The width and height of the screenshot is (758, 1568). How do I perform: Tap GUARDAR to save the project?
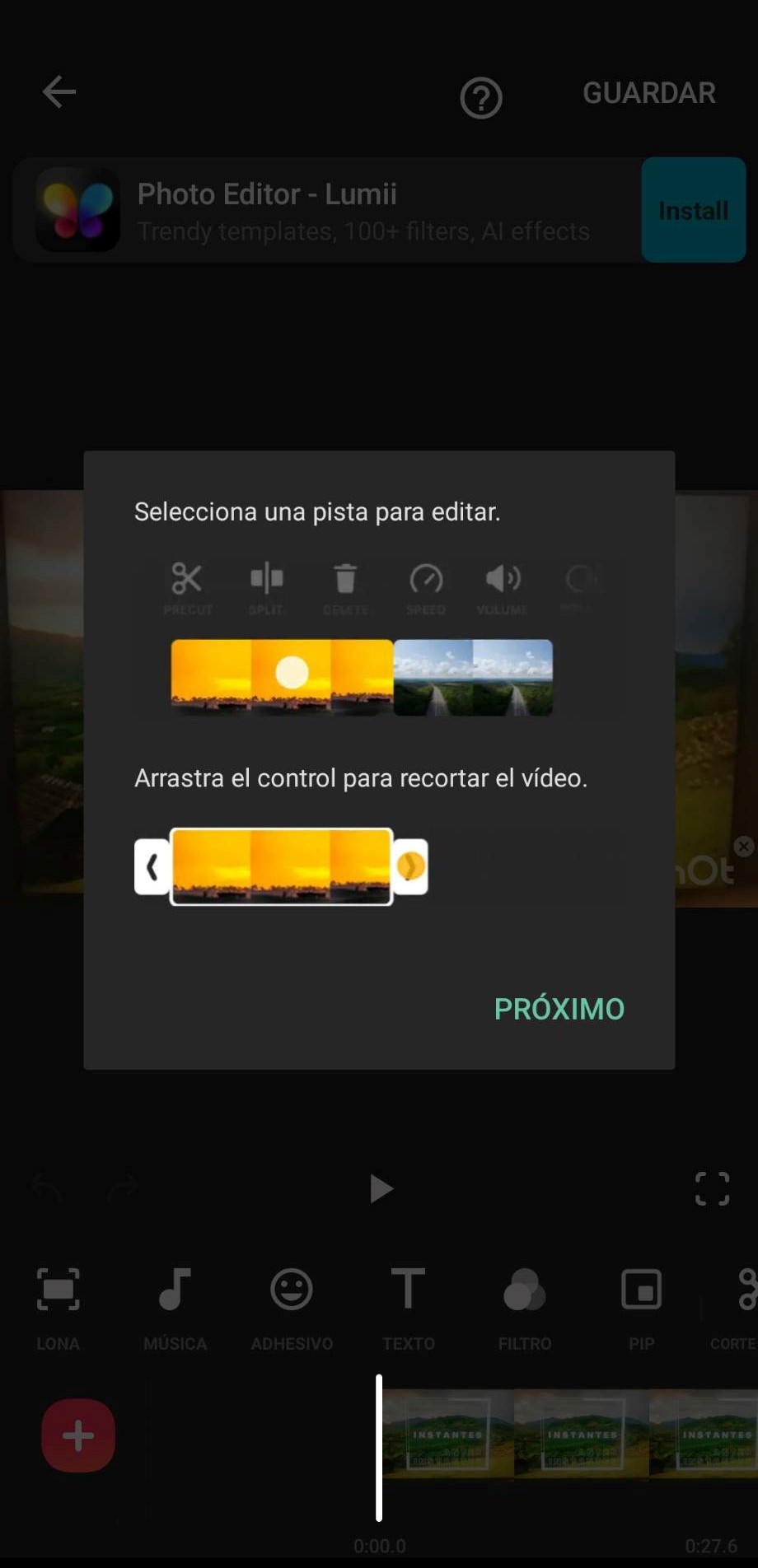(649, 93)
